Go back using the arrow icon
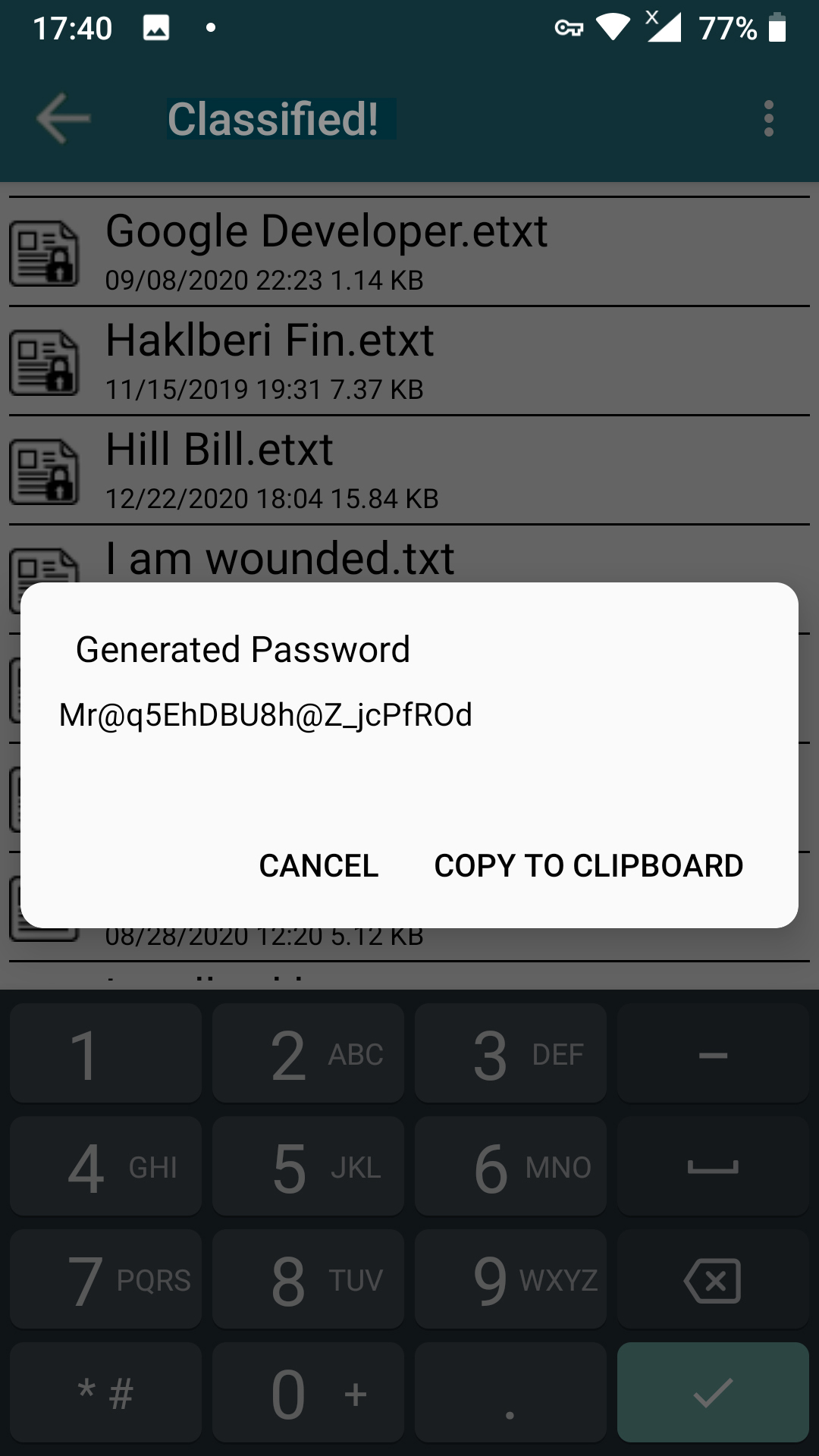Screen dimensions: 819x1456 [x=64, y=118]
